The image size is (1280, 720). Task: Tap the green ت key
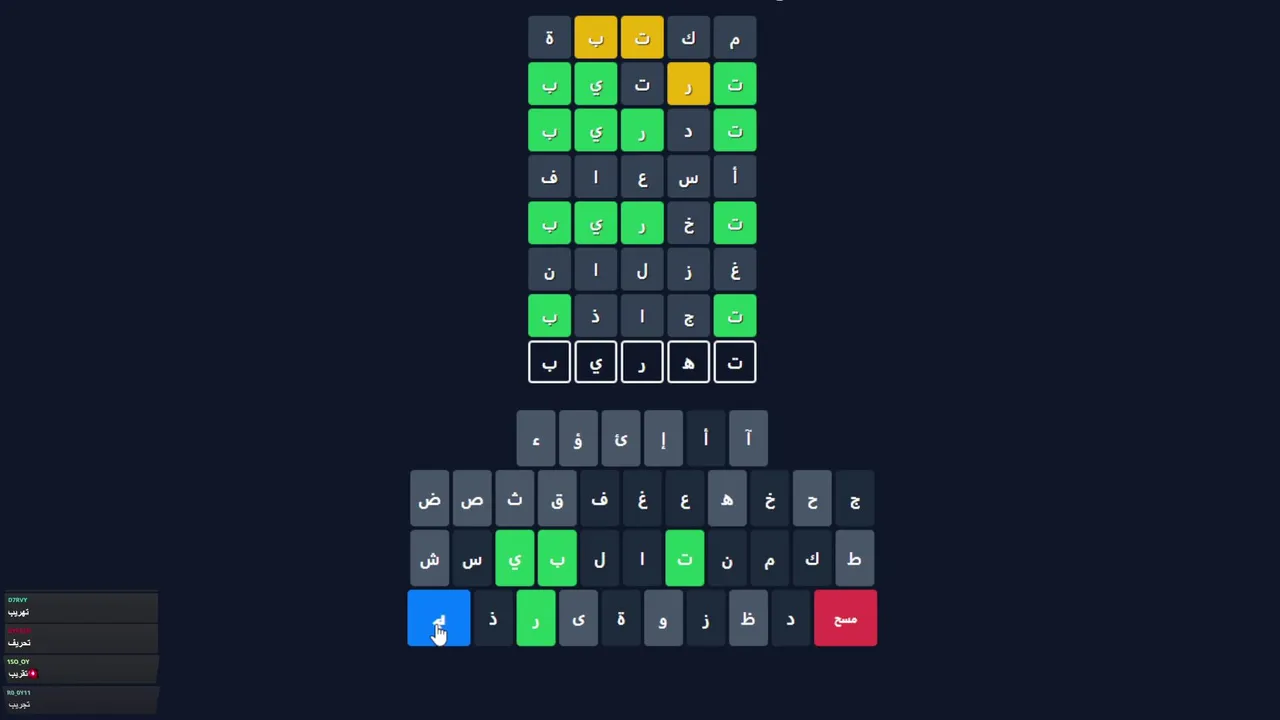pyautogui.click(x=685, y=559)
